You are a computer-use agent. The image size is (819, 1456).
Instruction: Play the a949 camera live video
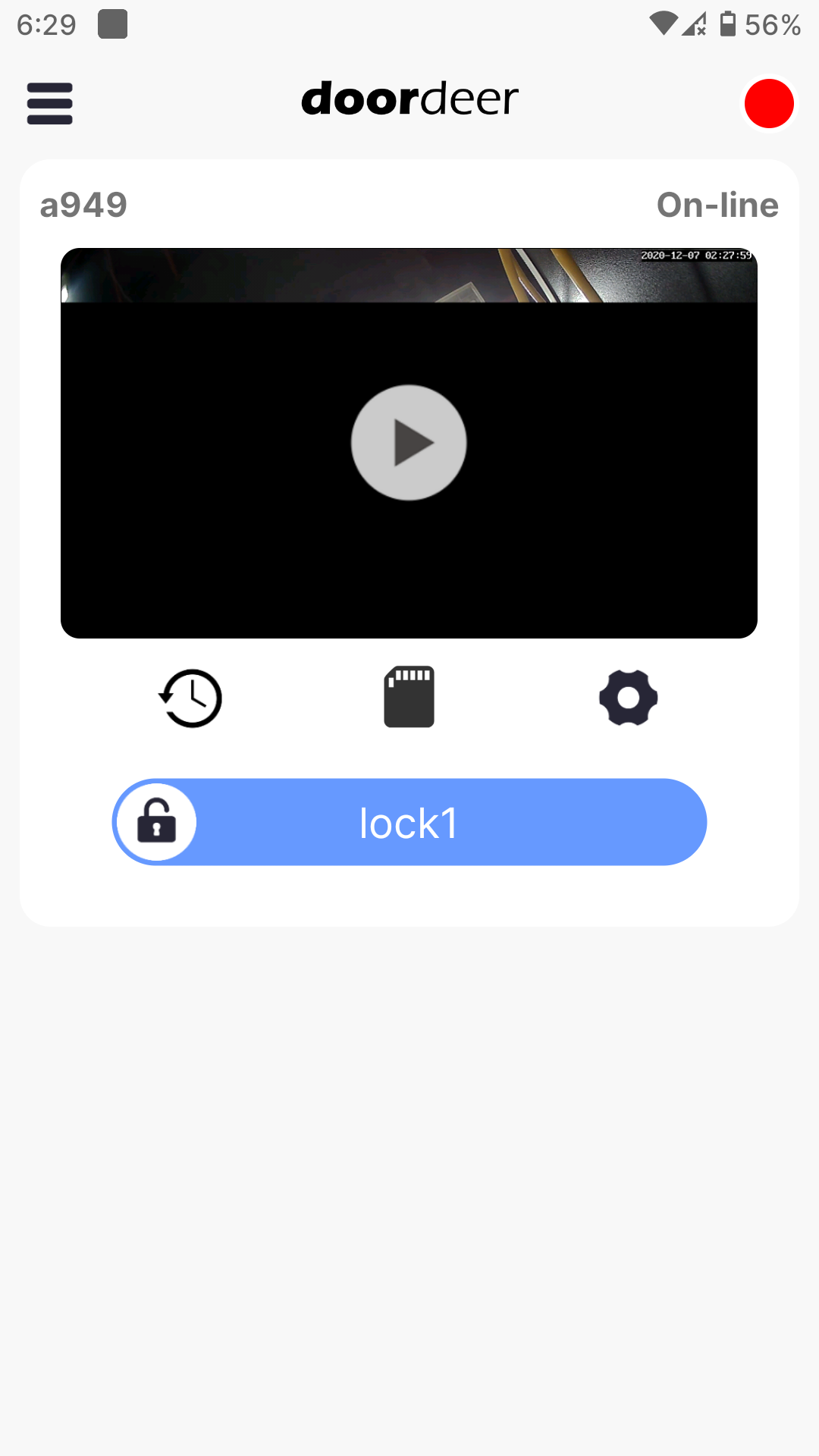(x=409, y=443)
